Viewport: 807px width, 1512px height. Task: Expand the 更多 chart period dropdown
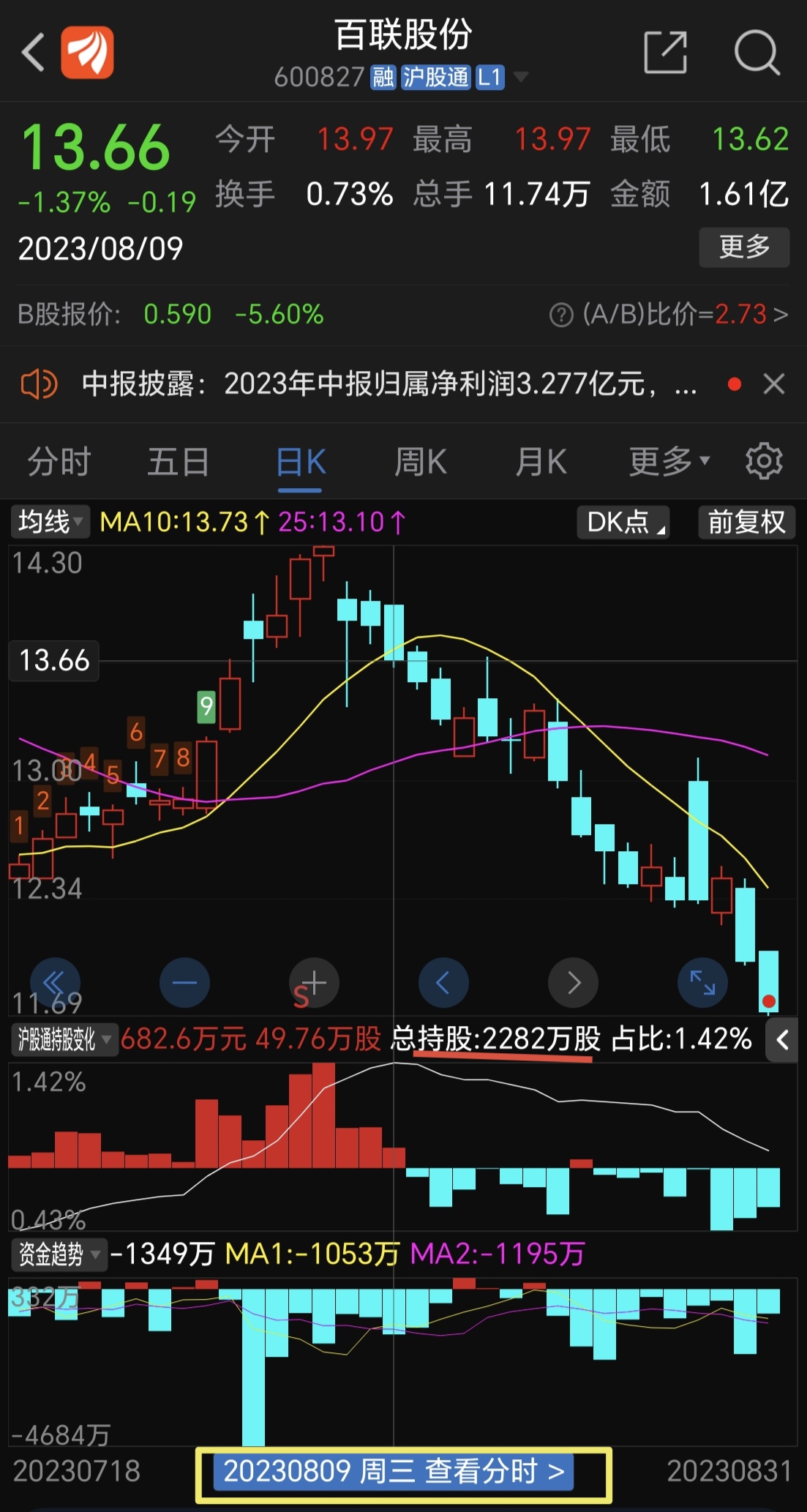pyautogui.click(x=669, y=463)
